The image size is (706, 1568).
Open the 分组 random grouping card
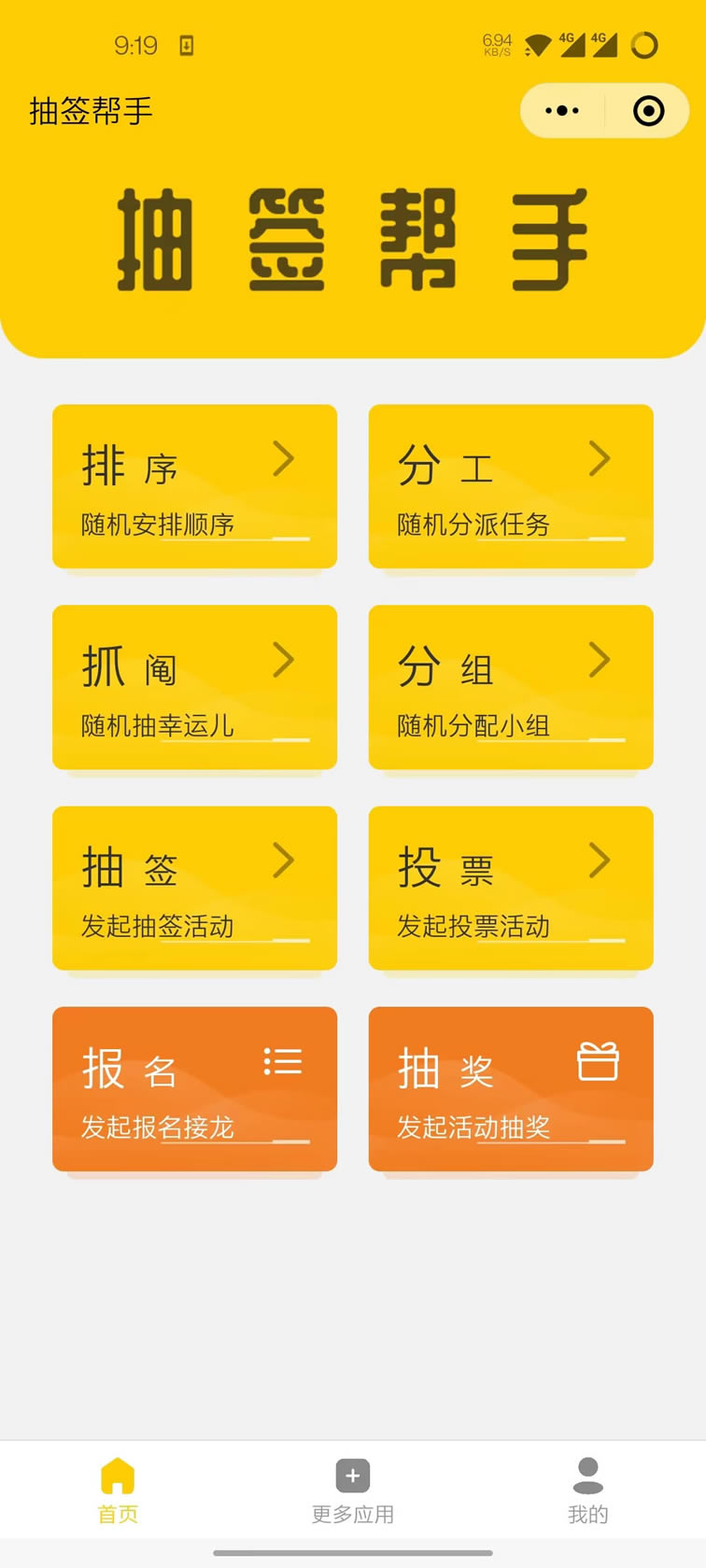(x=511, y=687)
